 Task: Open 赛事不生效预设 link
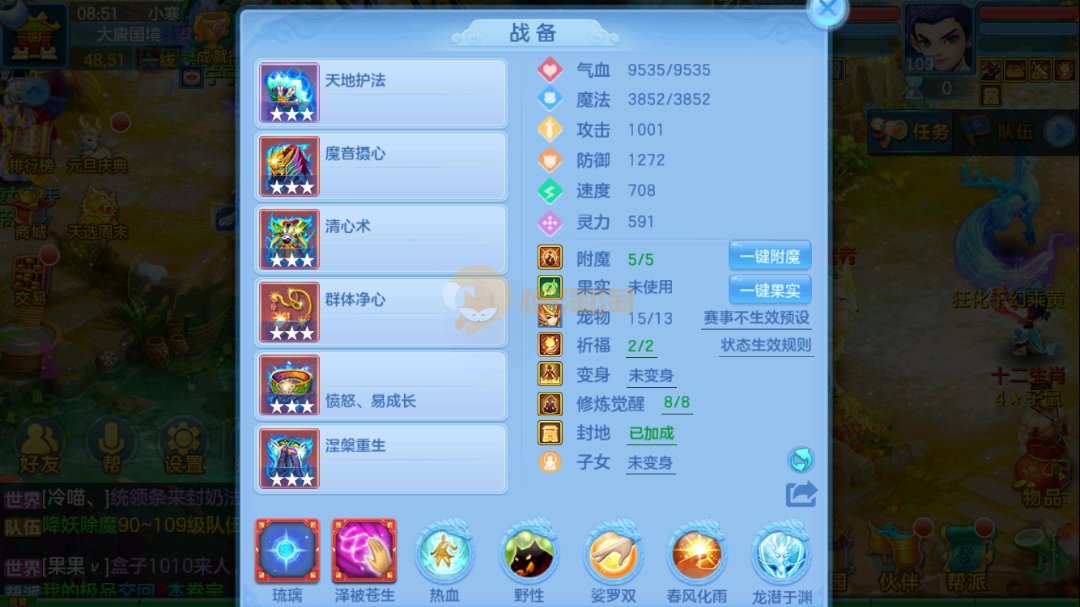[x=756, y=318]
